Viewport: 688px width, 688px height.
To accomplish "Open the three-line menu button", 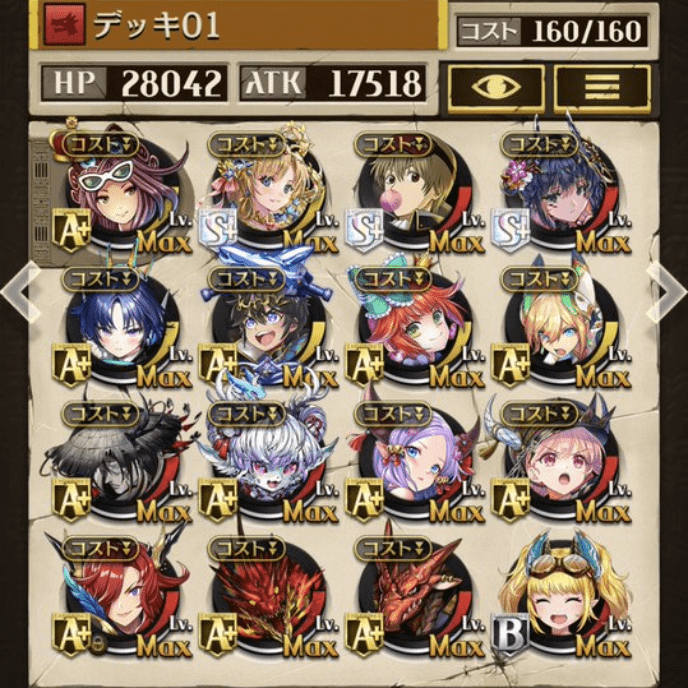I will click(602, 88).
